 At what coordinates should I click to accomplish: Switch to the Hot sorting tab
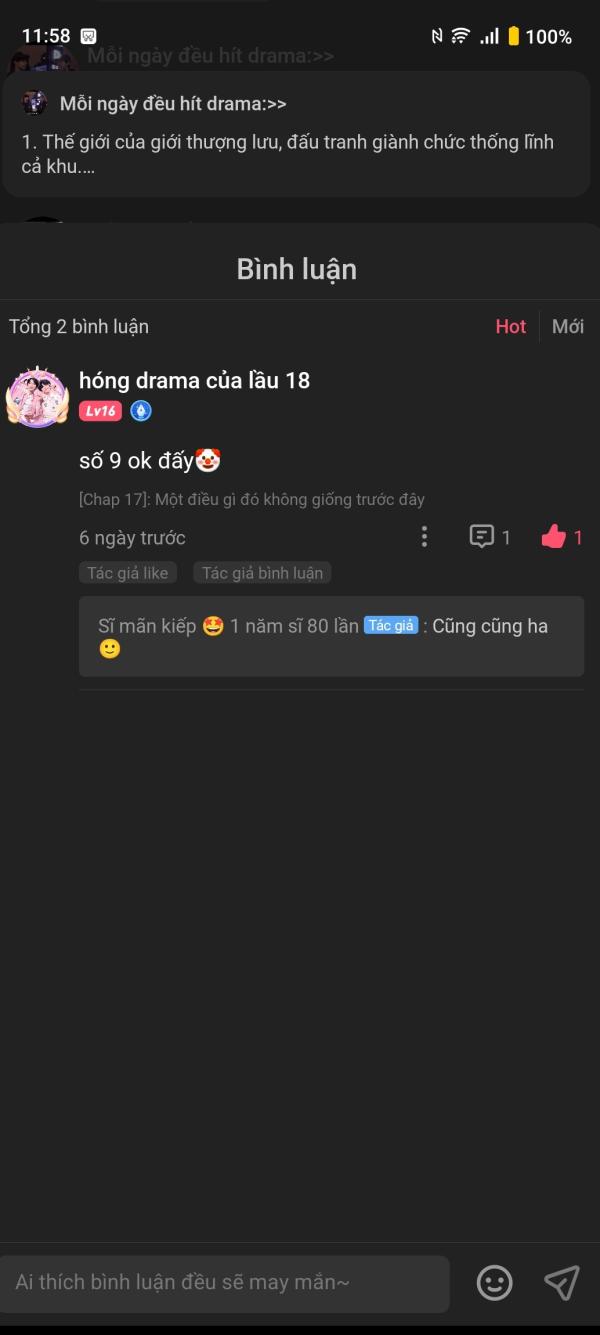click(510, 326)
